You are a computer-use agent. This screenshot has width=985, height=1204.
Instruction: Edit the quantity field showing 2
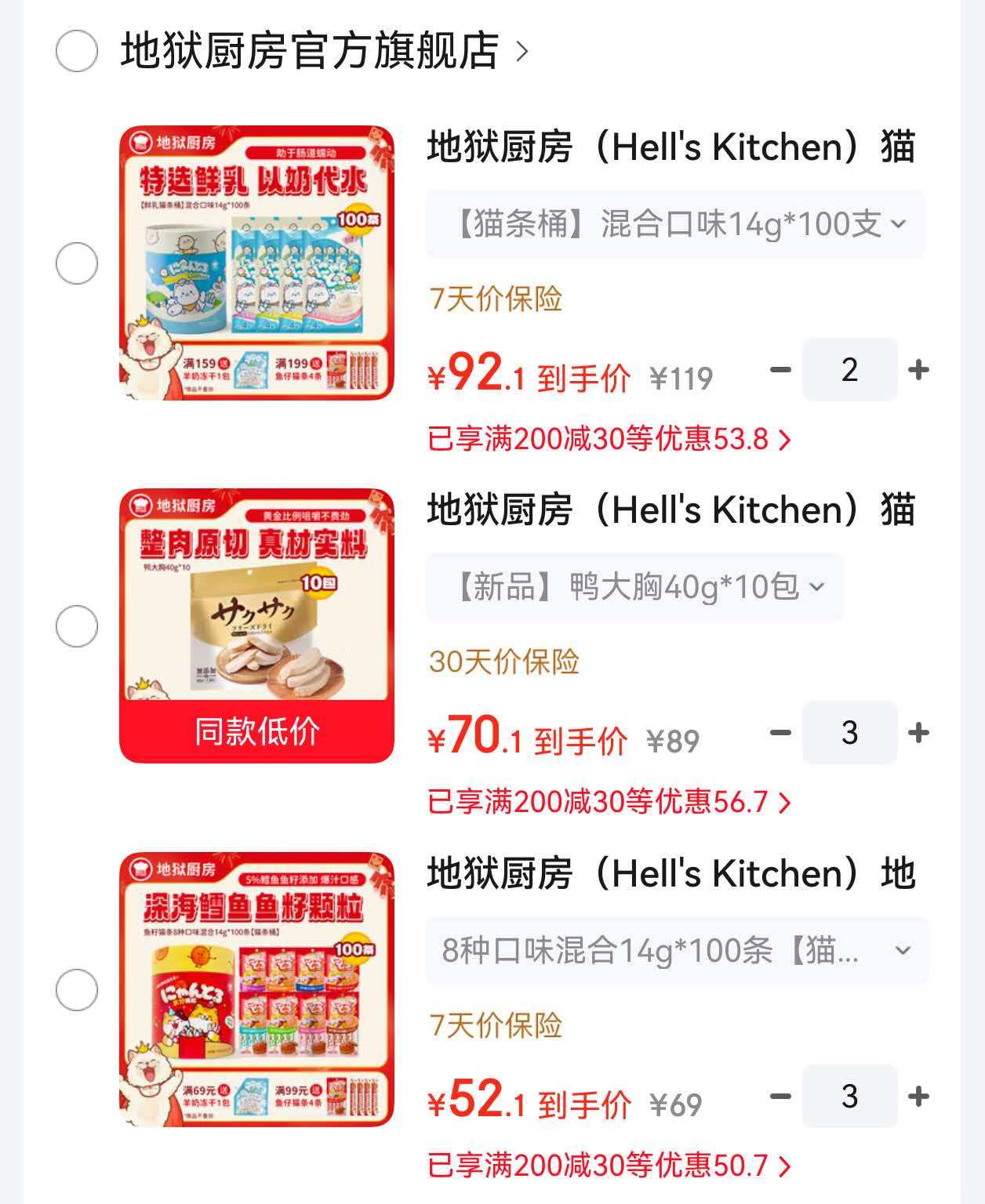point(849,369)
